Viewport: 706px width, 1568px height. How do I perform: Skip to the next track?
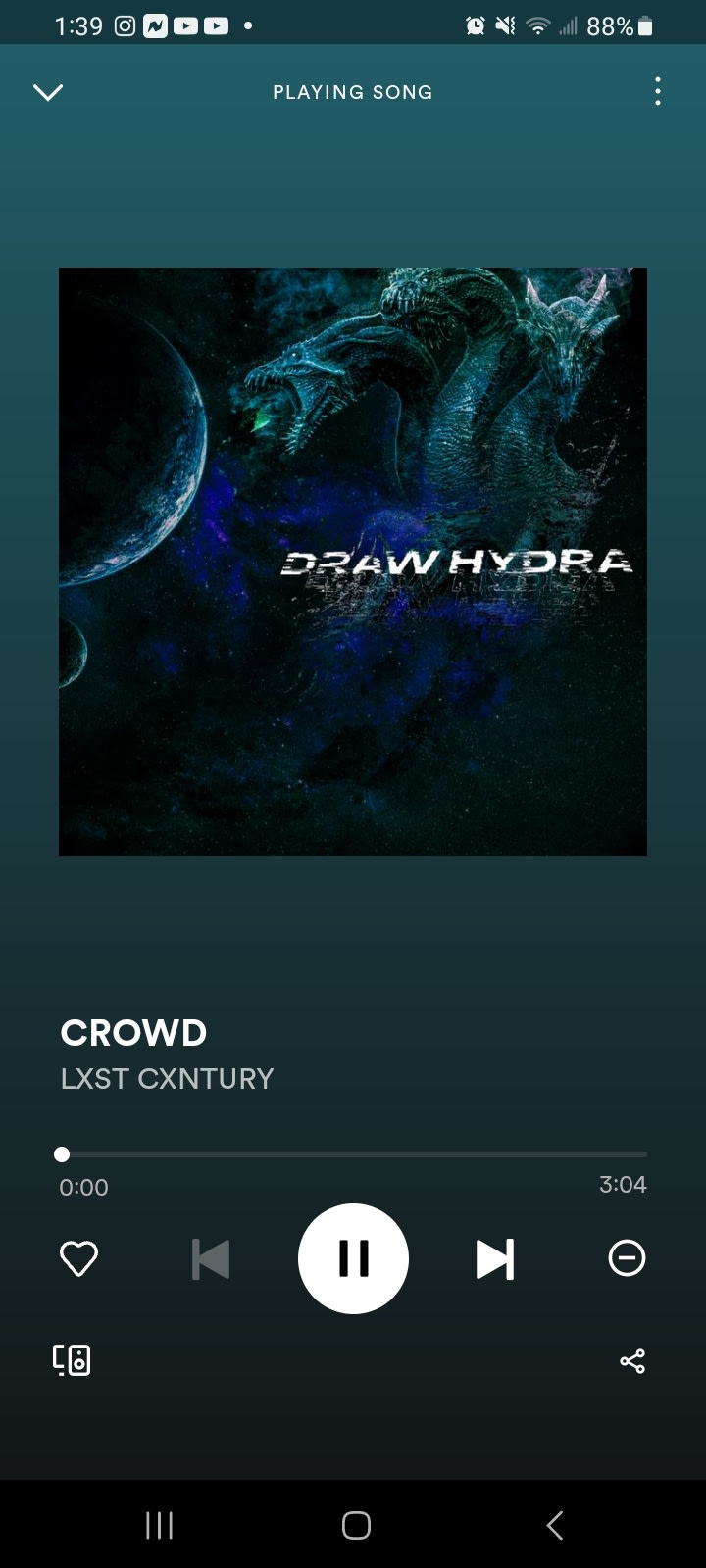[x=495, y=1259]
